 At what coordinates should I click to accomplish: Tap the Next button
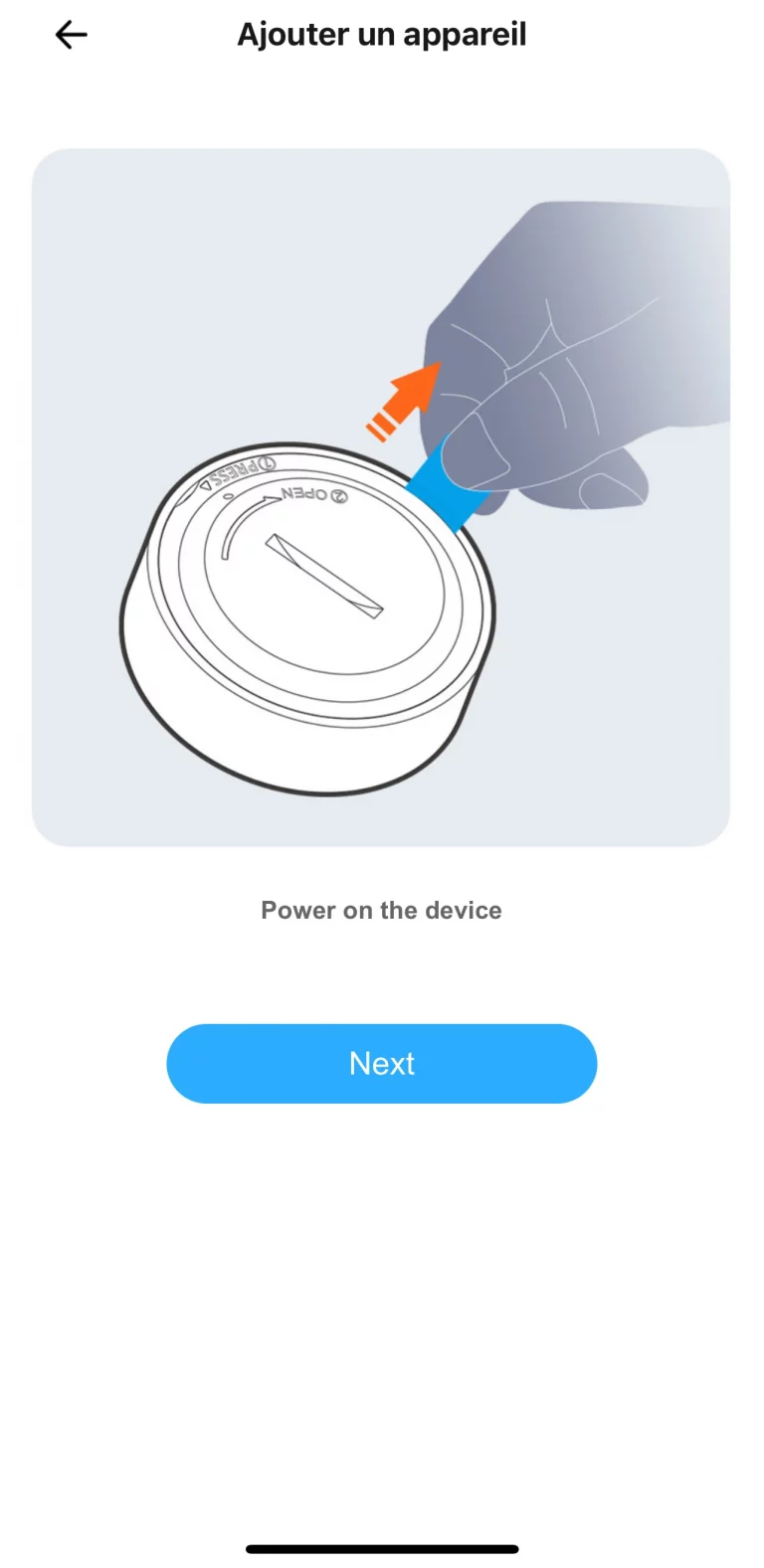[x=381, y=1063]
